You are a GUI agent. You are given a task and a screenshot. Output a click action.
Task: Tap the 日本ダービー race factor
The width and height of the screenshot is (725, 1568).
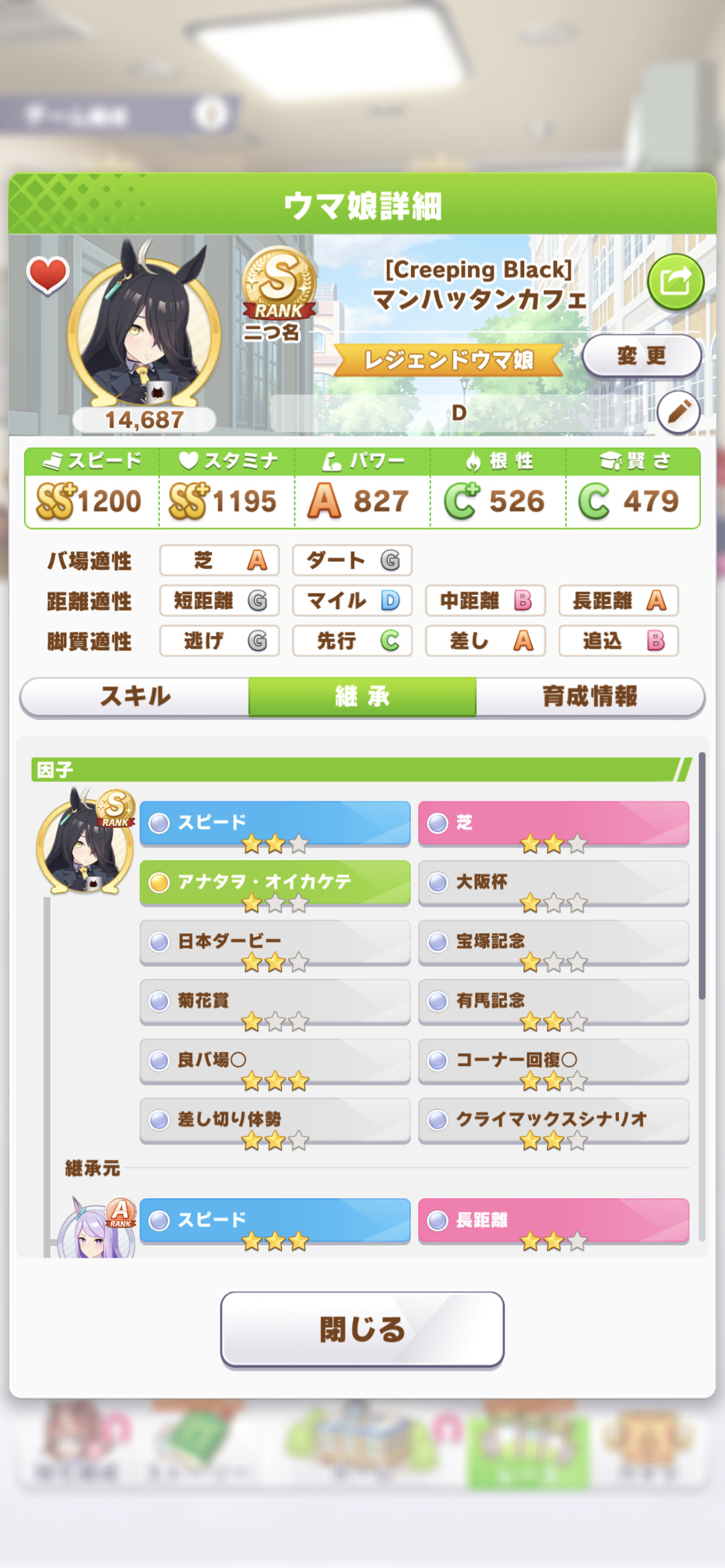[x=275, y=942]
